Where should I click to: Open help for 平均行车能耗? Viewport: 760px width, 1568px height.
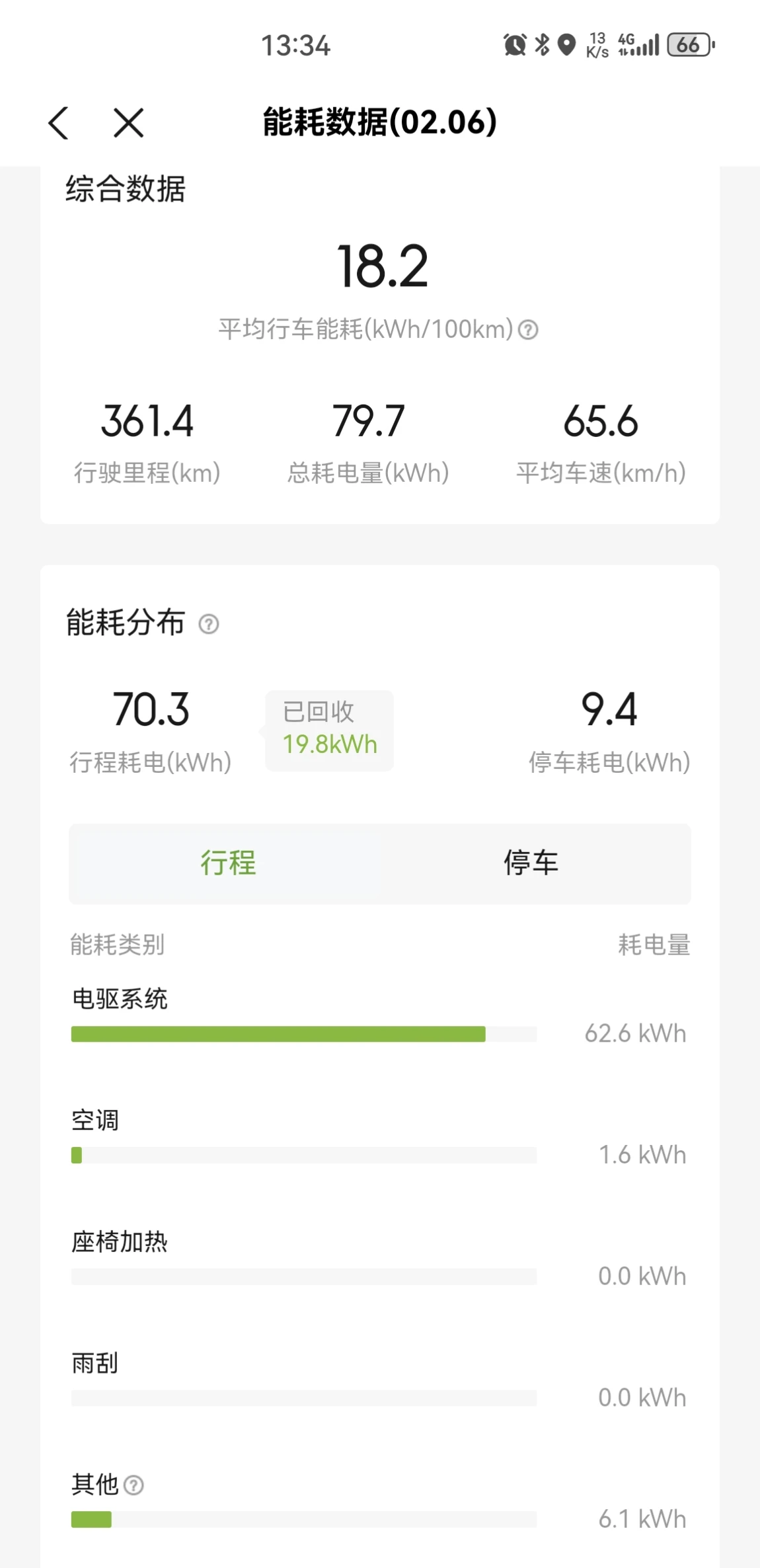point(528,329)
